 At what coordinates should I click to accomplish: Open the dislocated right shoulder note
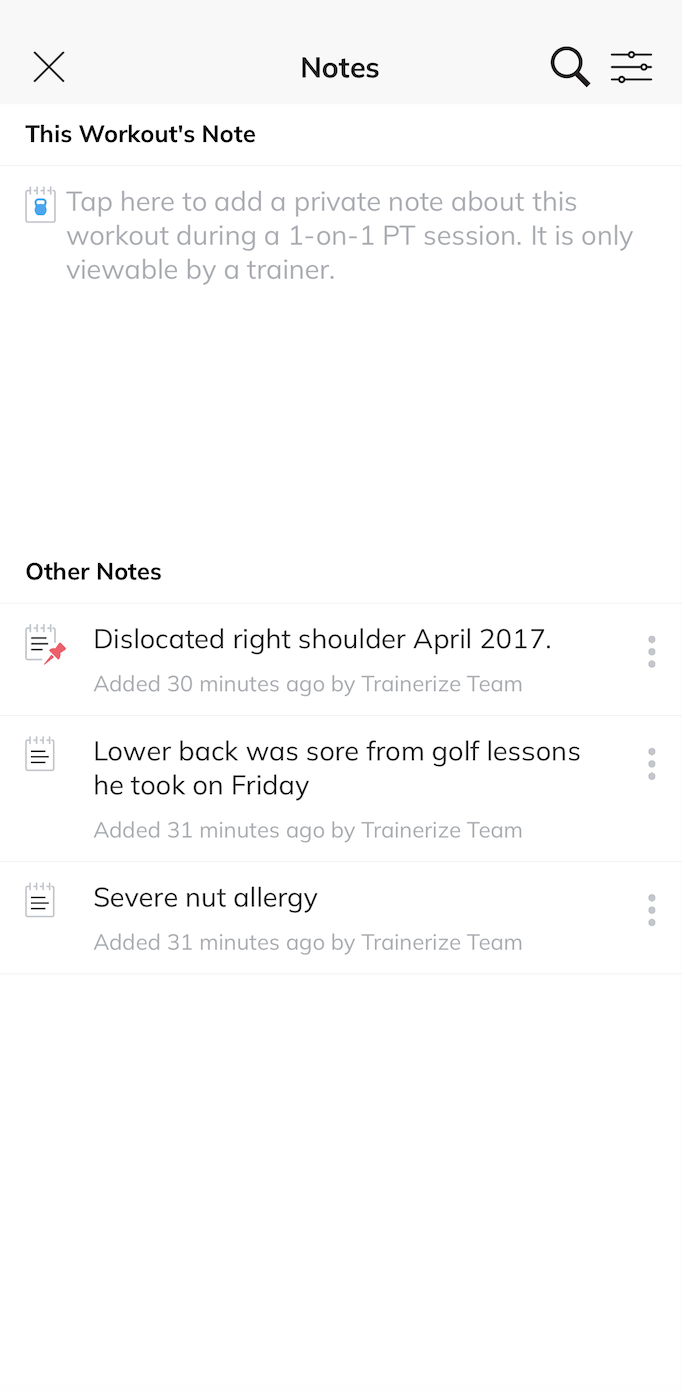(x=322, y=640)
